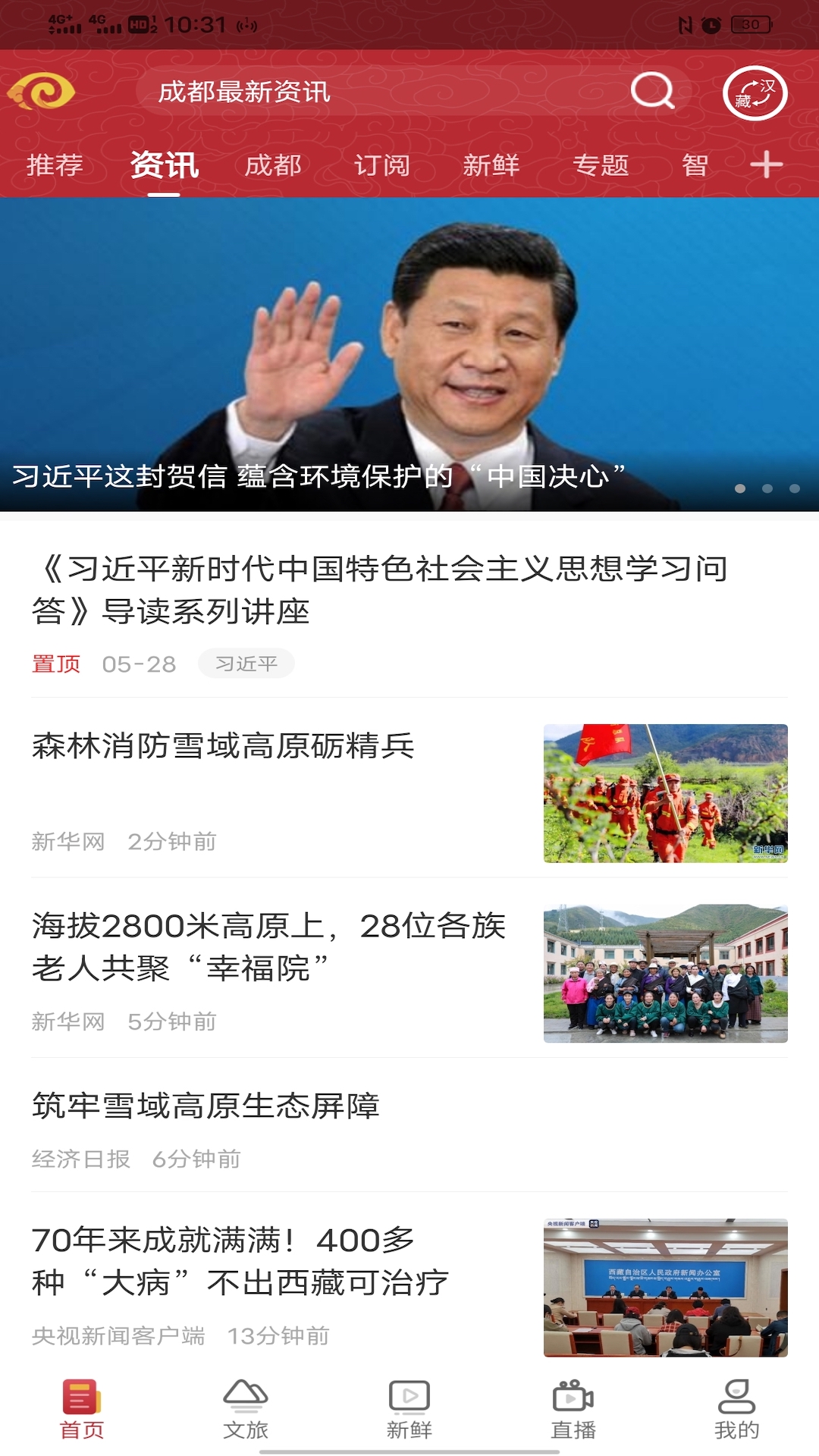Switch to the 推荐 tab
Viewport: 819px width, 1456px height.
pyautogui.click(x=55, y=165)
